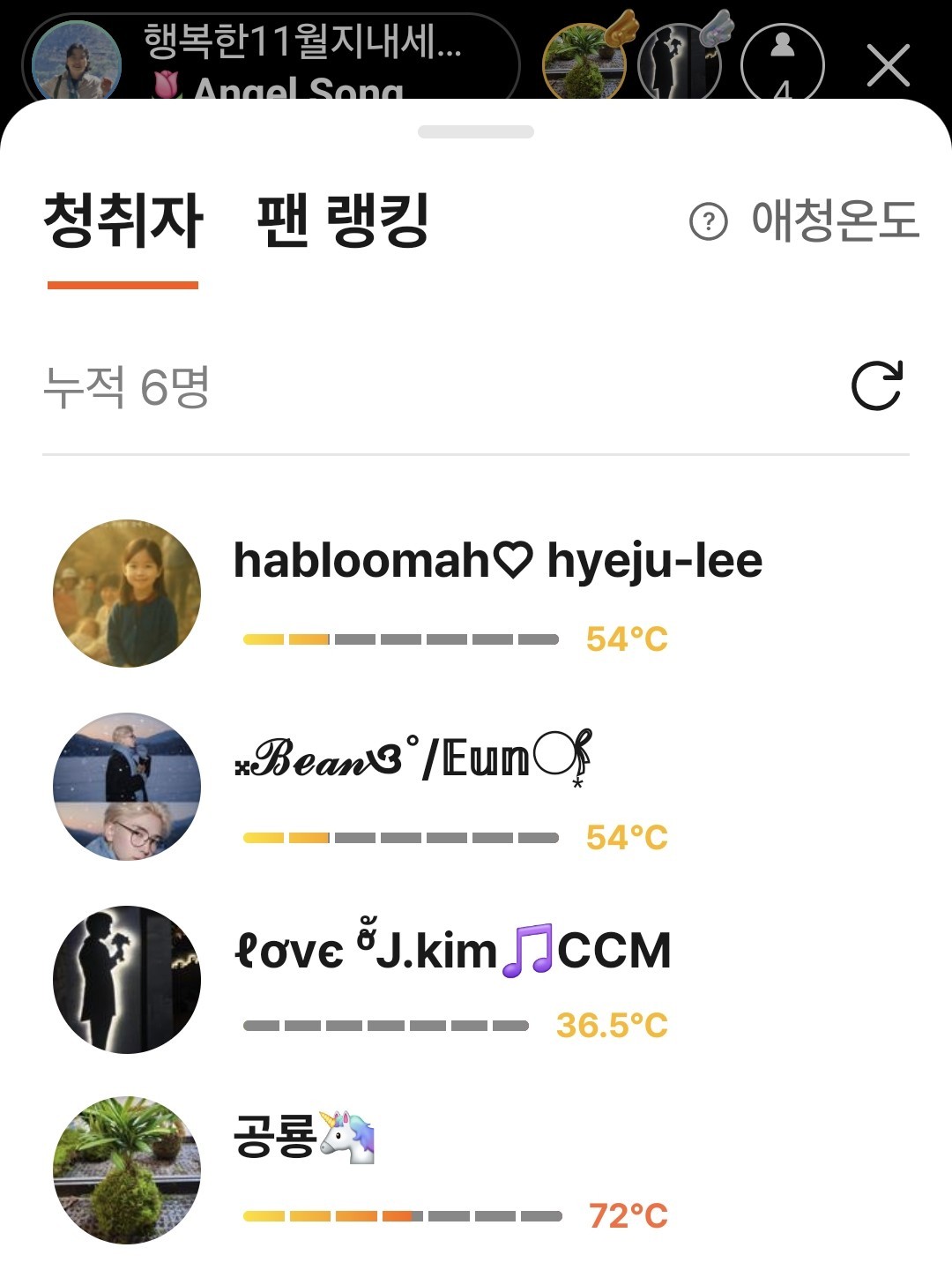952x1270 pixels.
Task: Tap the listener count icon
Action: click(x=782, y=63)
